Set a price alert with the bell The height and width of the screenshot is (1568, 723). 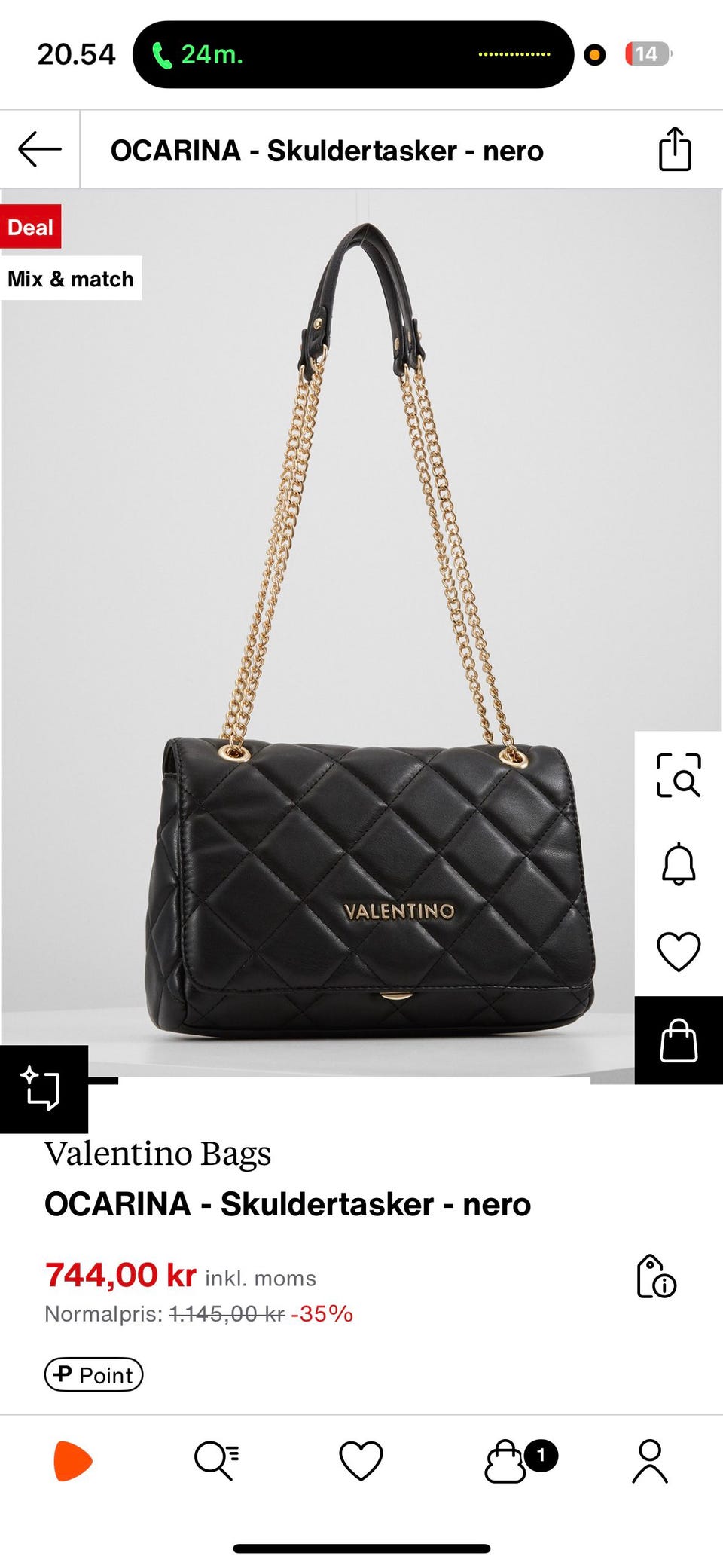(x=678, y=863)
